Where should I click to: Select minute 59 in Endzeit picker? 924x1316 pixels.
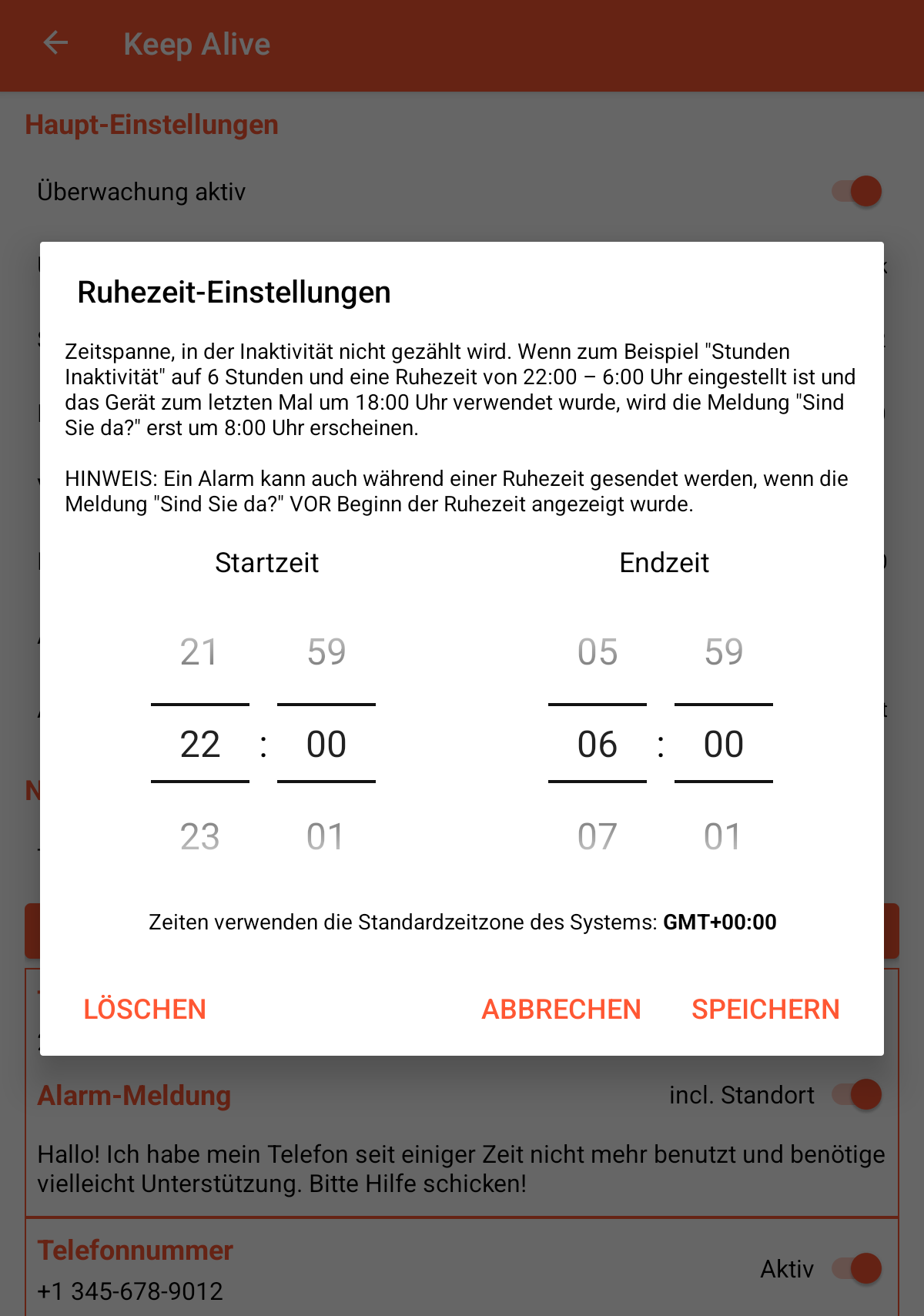(724, 652)
